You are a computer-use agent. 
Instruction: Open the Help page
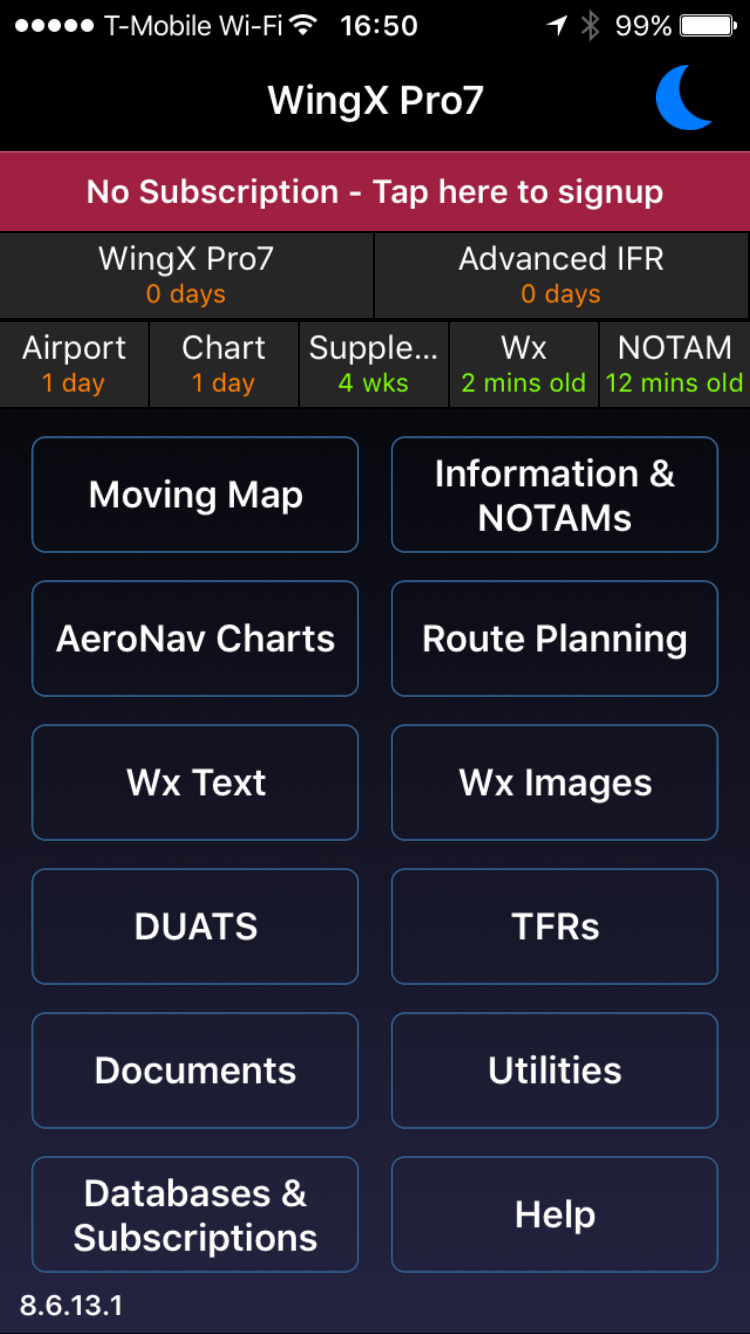pyautogui.click(x=554, y=1215)
